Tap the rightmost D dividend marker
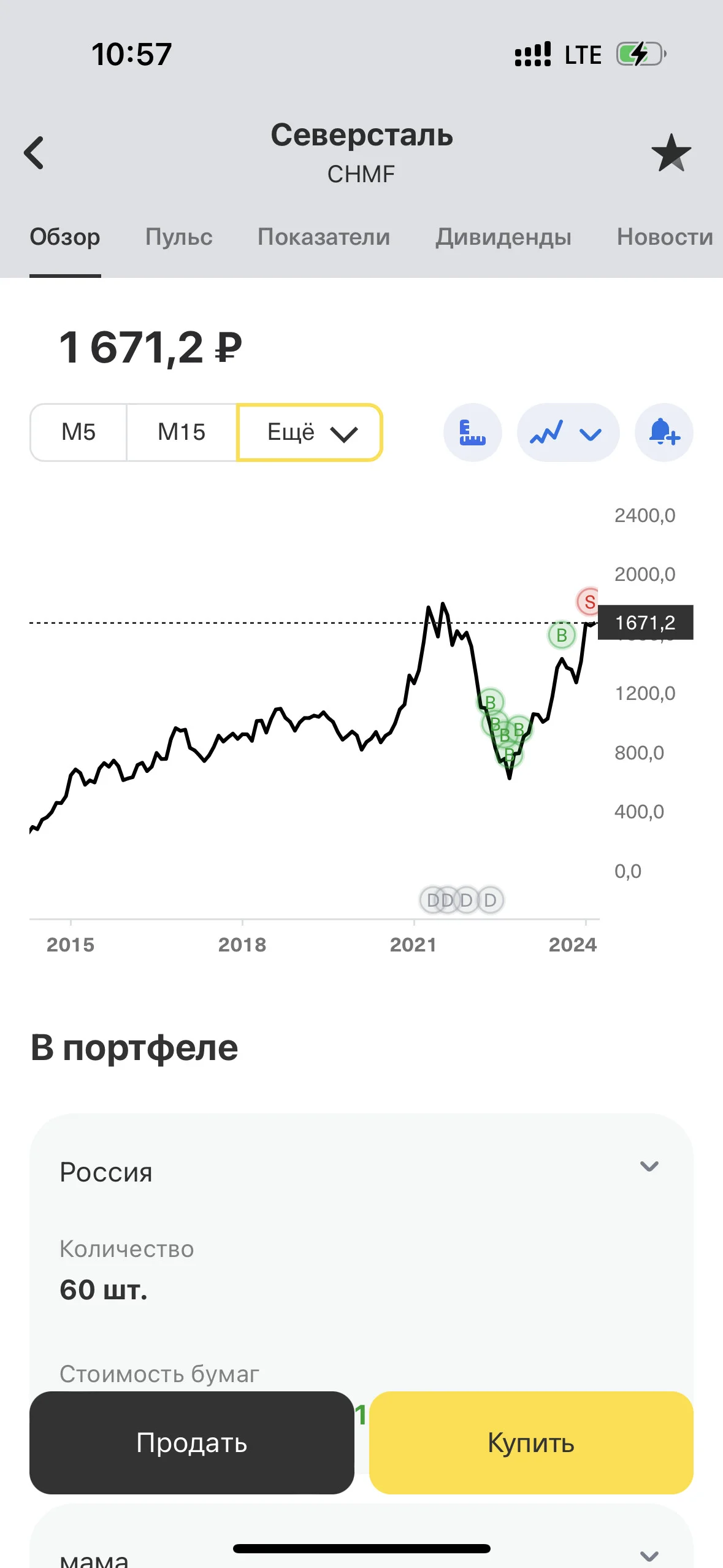Screen dimensions: 723x1568 (x=491, y=900)
